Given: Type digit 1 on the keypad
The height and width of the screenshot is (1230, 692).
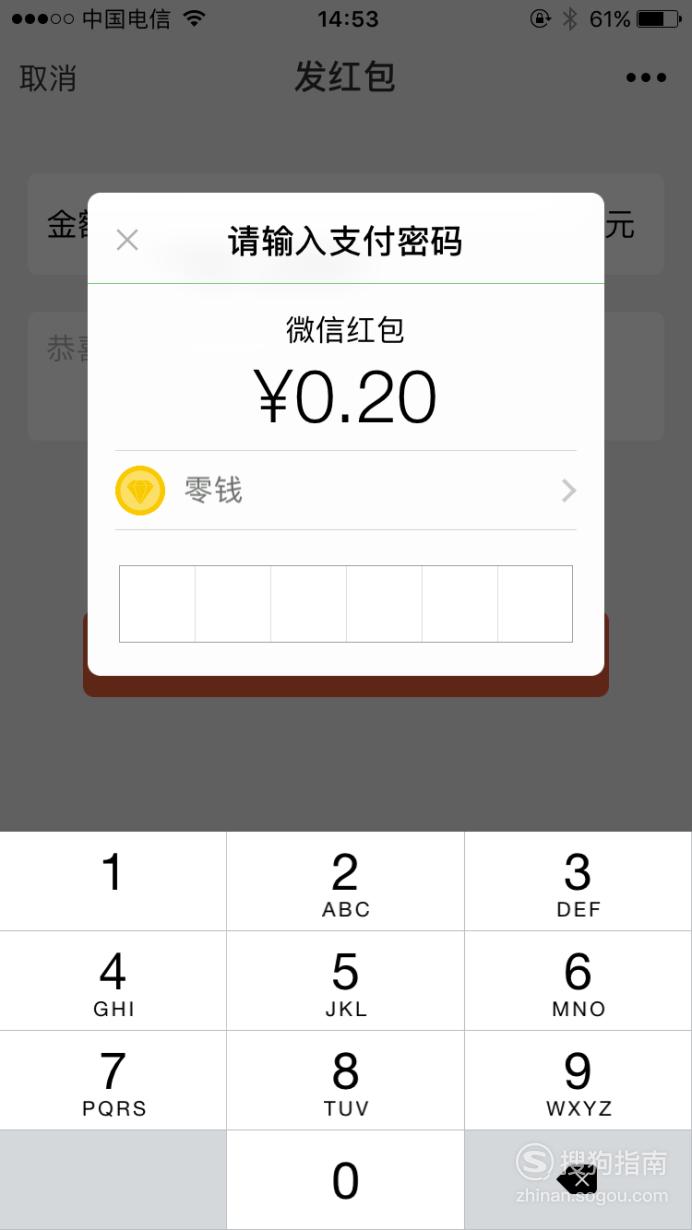Looking at the screenshot, I should click(x=113, y=881).
